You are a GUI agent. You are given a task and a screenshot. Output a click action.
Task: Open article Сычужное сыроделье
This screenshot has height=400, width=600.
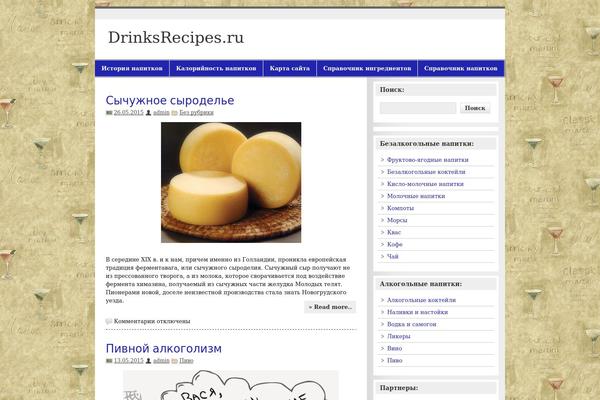170,100
